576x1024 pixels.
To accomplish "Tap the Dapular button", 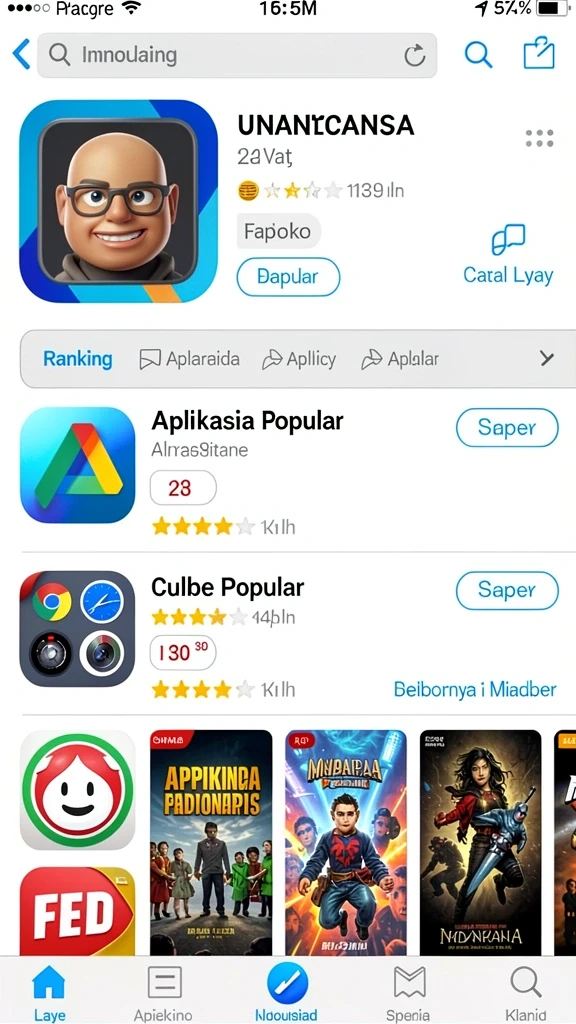I will click(288, 277).
